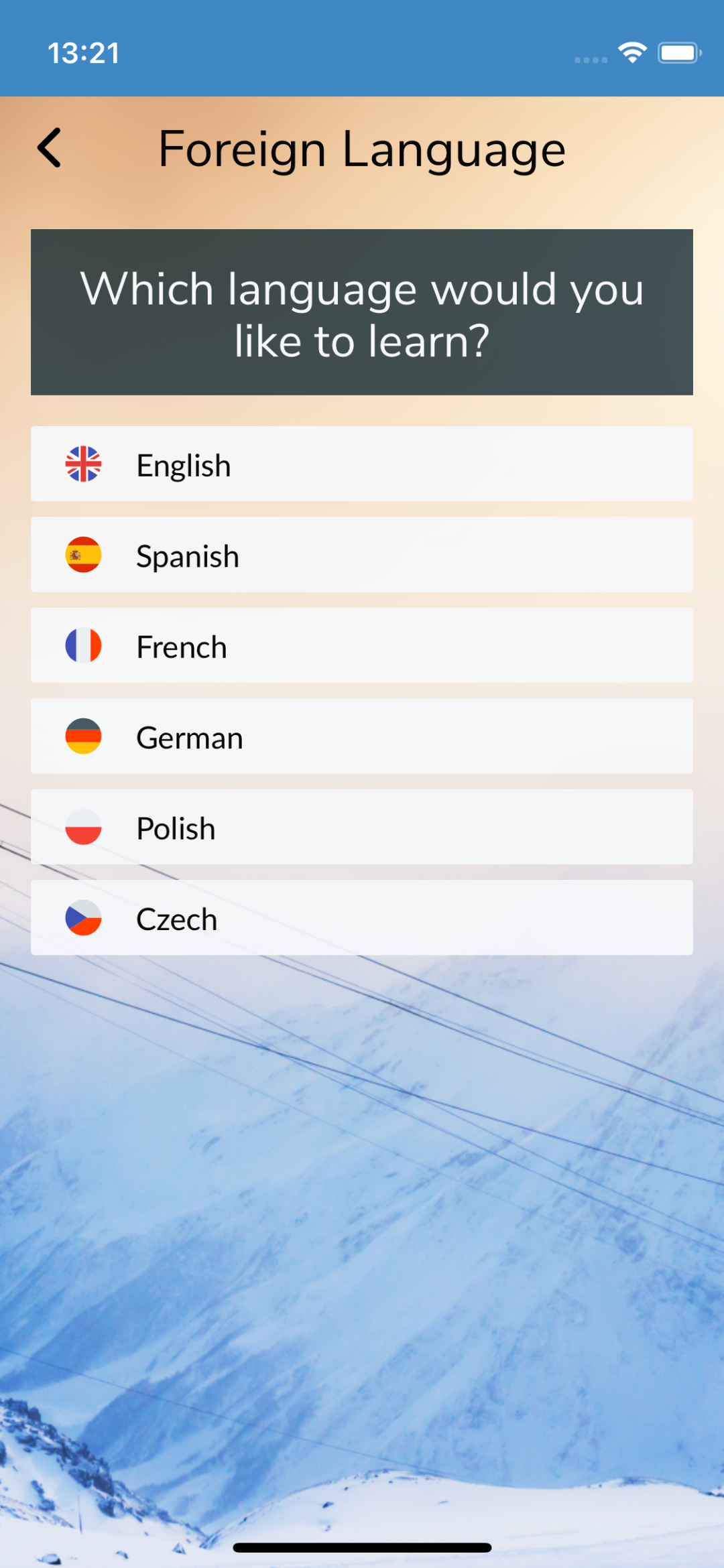Go back using the back arrow

point(50,148)
